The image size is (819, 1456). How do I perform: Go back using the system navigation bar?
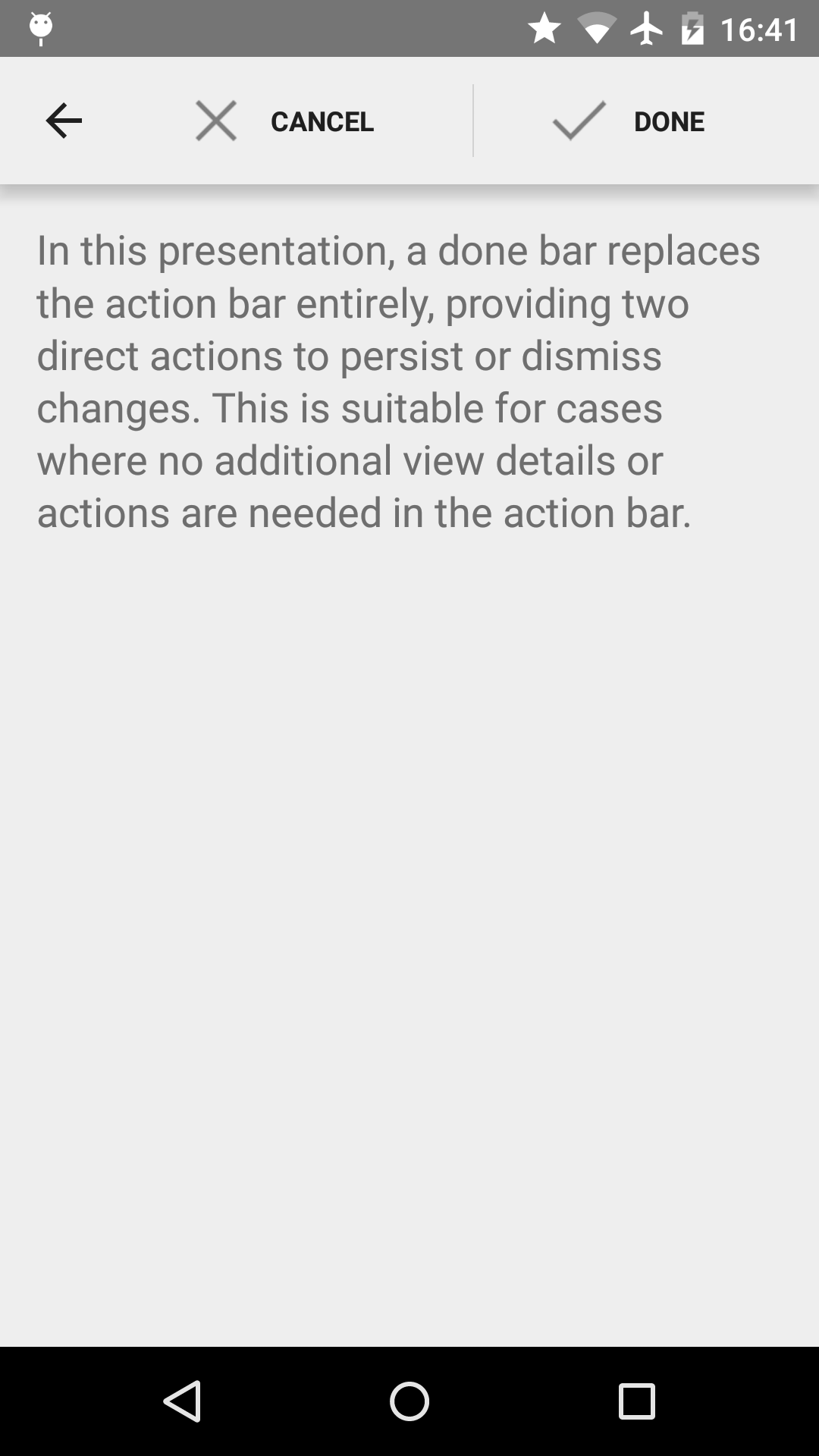point(182,1401)
